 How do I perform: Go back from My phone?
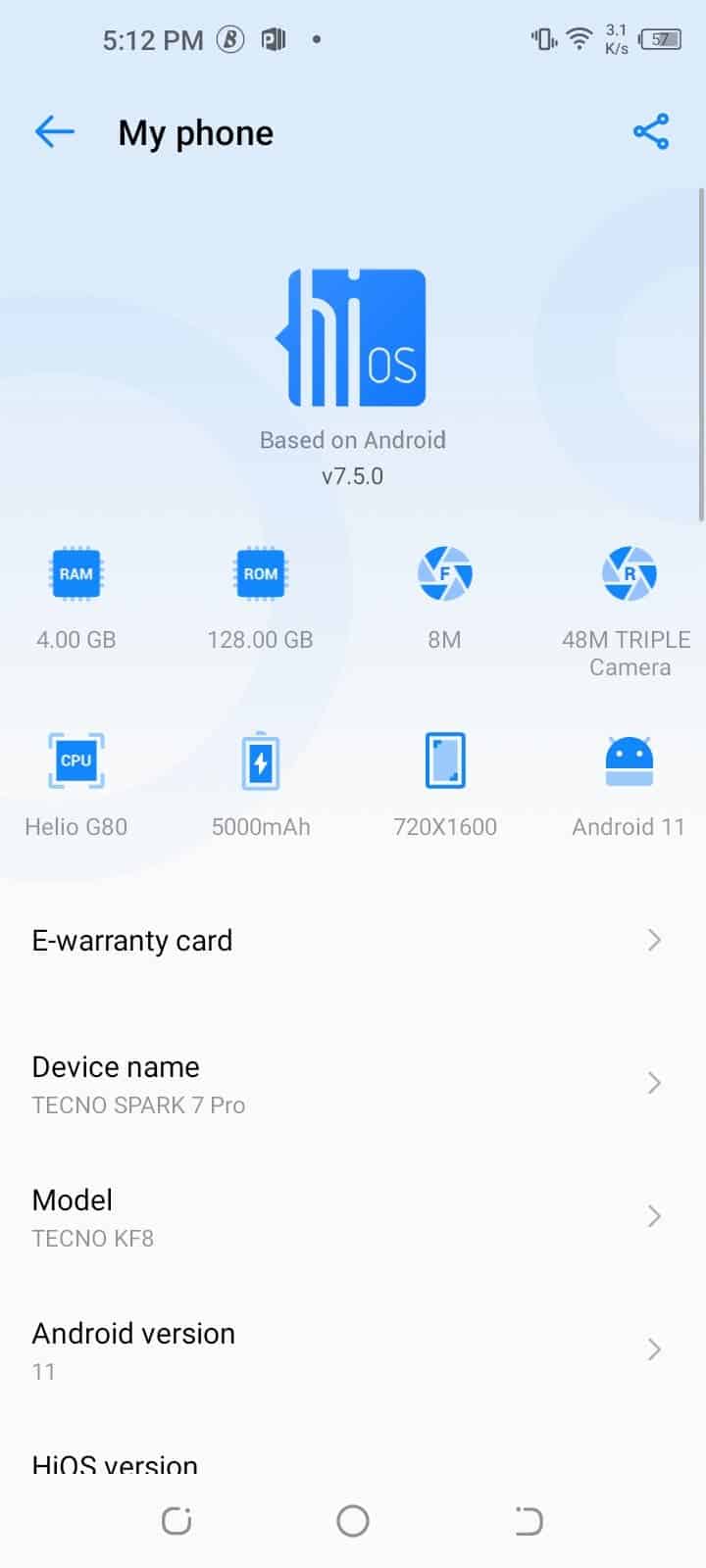(x=54, y=131)
